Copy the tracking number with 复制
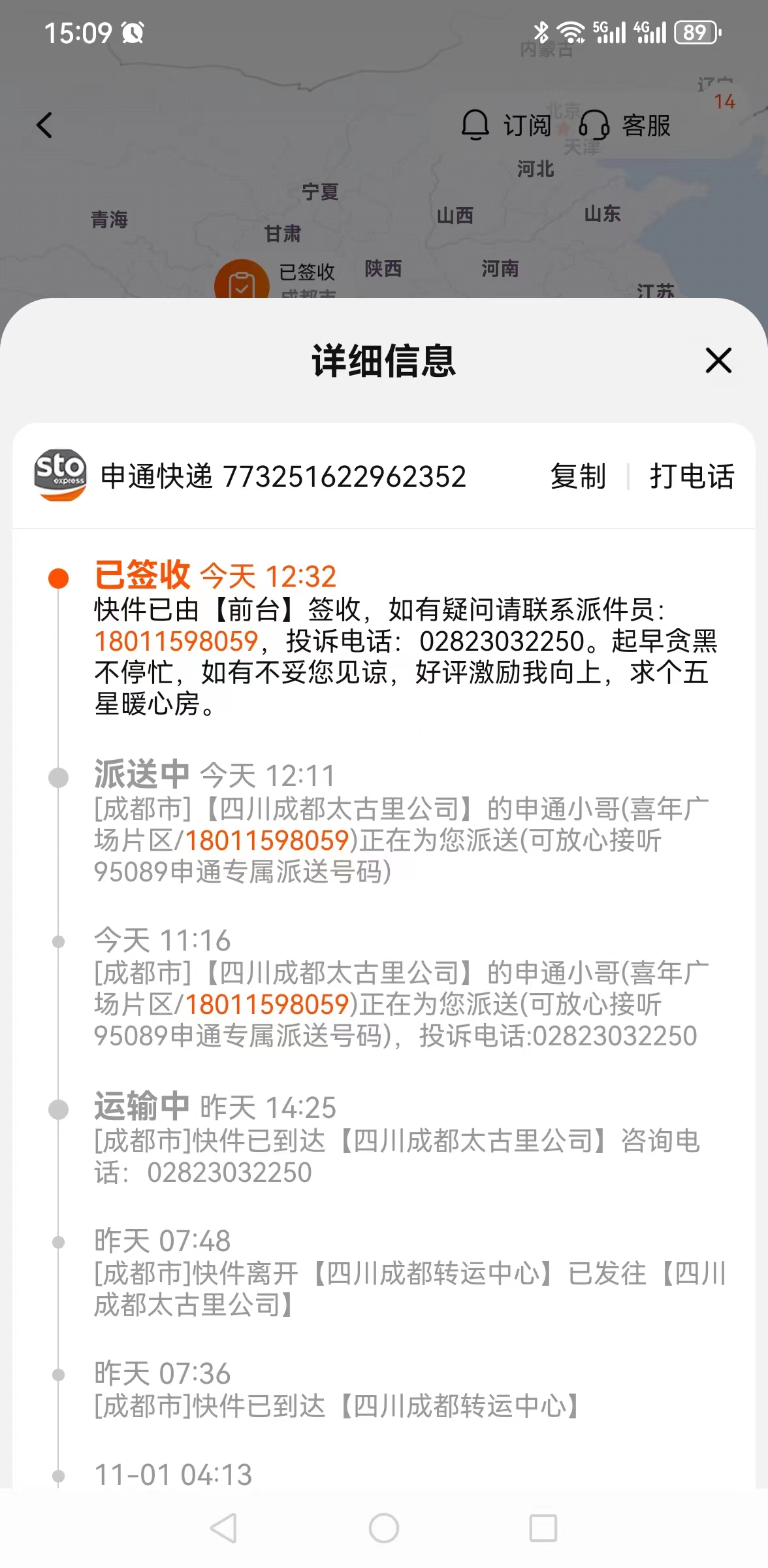The image size is (768, 1568). click(578, 476)
